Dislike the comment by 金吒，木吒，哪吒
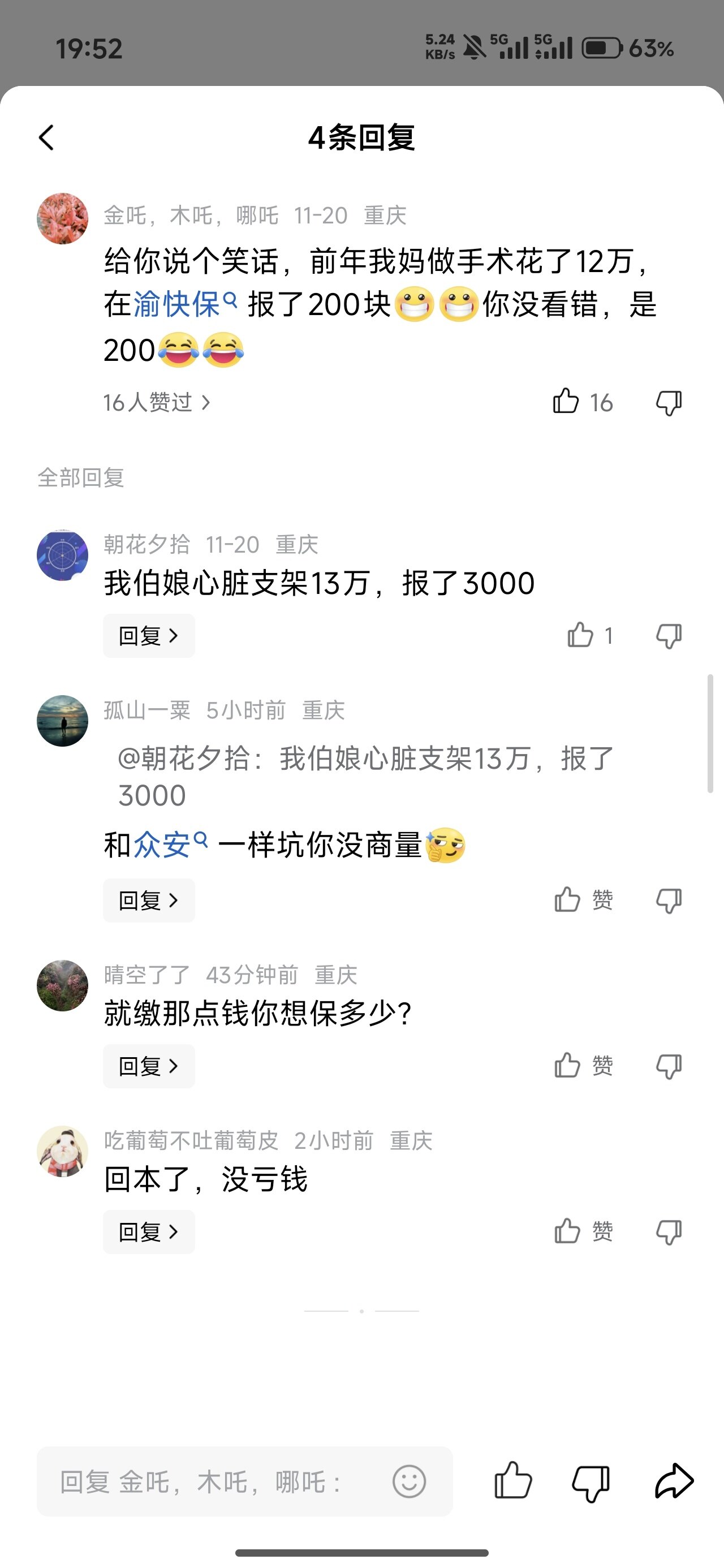 tap(669, 402)
